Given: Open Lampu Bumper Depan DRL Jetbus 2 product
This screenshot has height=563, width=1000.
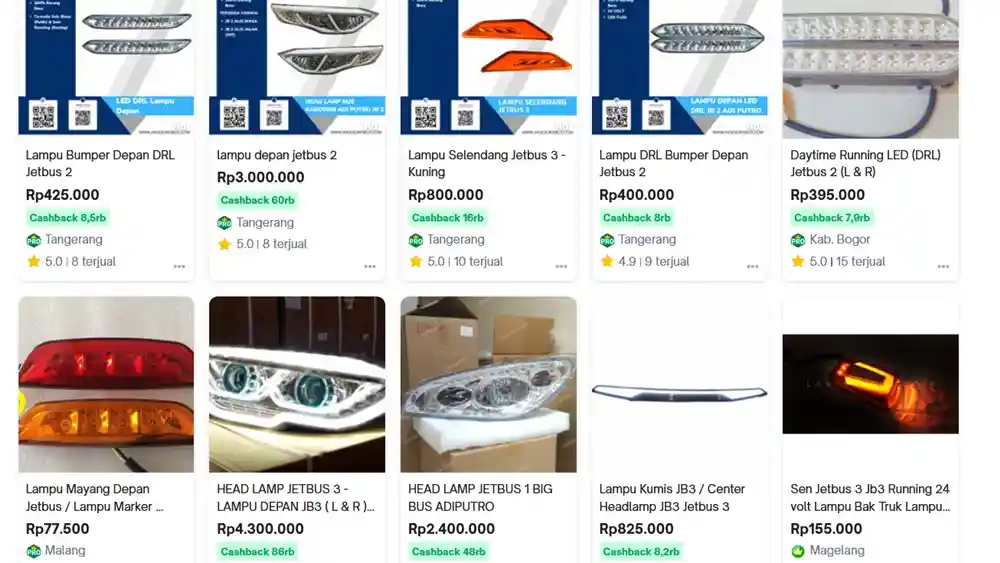Looking at the screenshot, I should pos(100,163).
